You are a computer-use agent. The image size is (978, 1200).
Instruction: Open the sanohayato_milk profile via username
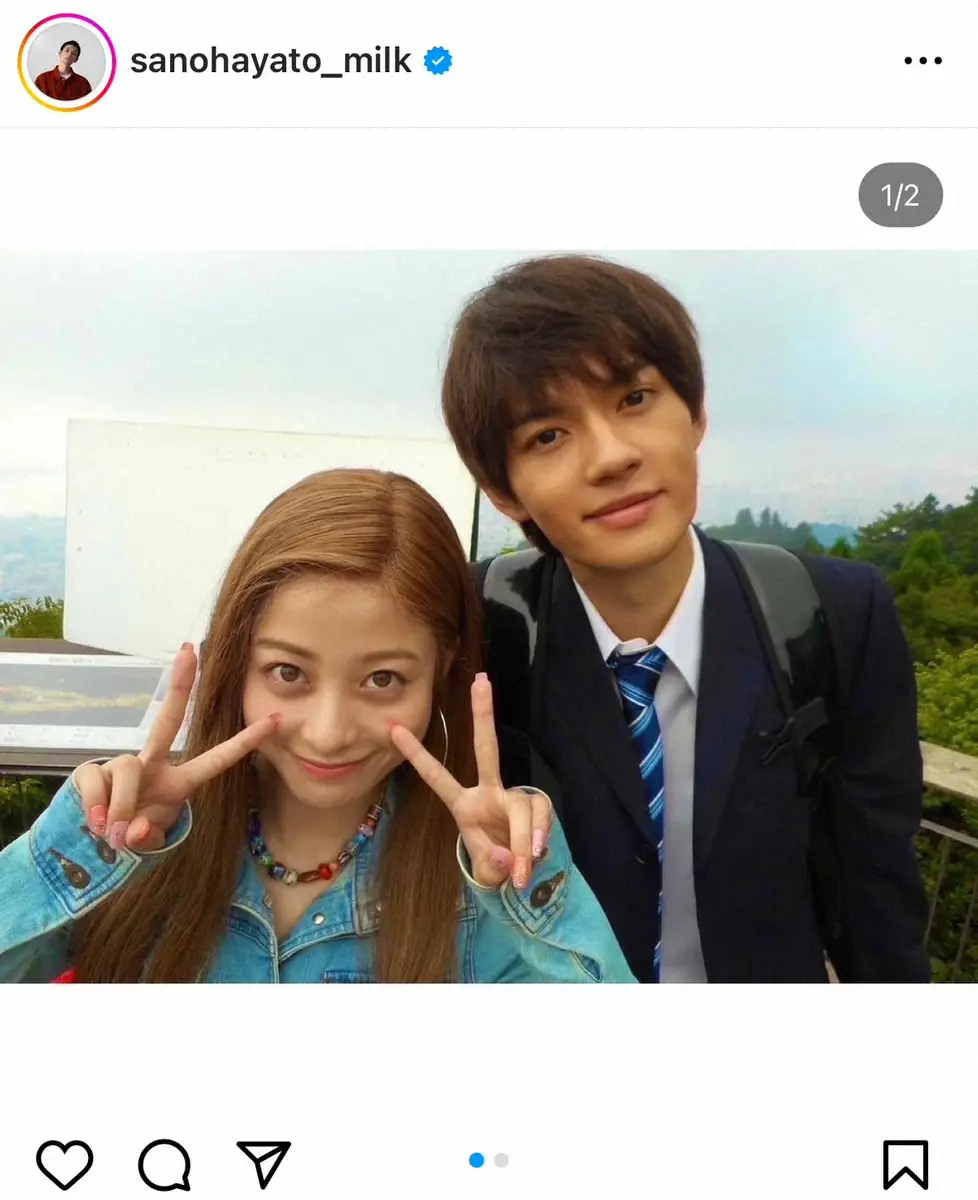pos(271,61)
